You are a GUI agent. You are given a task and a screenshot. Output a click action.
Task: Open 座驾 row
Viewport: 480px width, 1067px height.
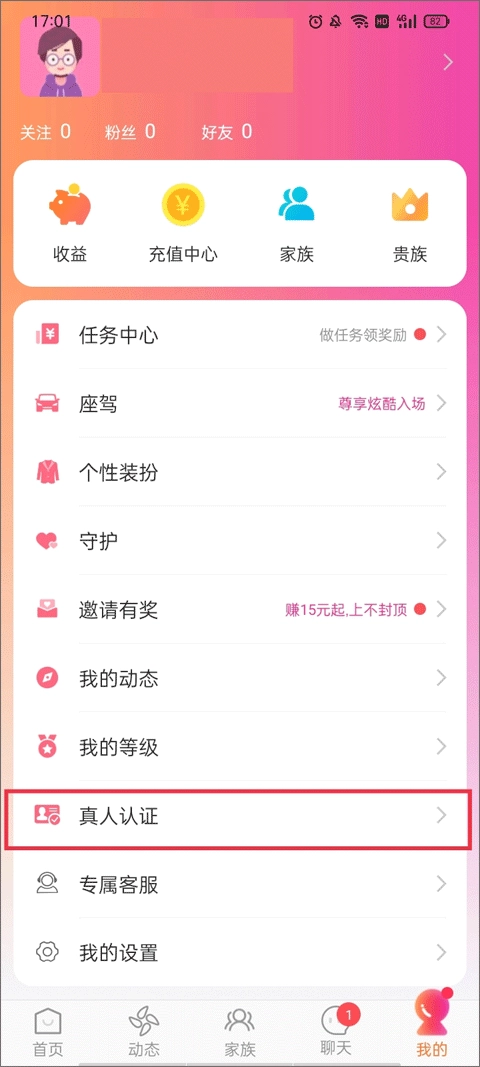240,404
